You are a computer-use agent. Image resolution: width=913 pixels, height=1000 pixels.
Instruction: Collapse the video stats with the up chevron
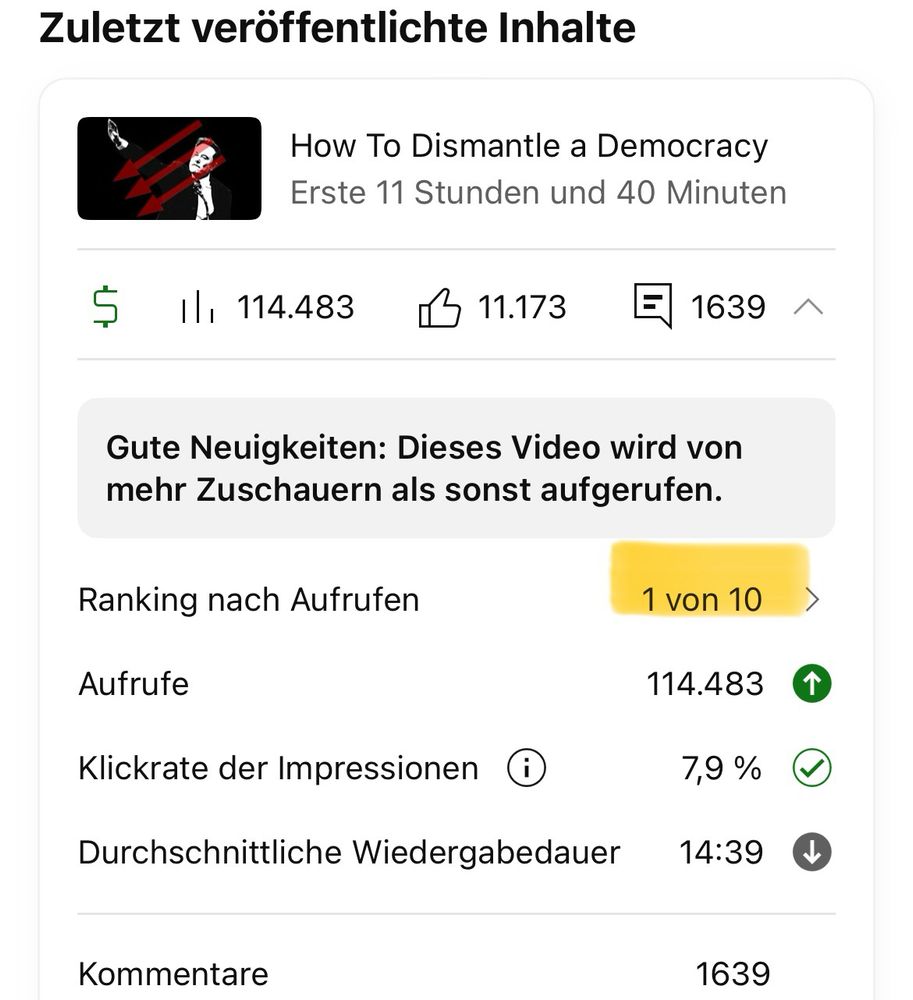[808, 307]
